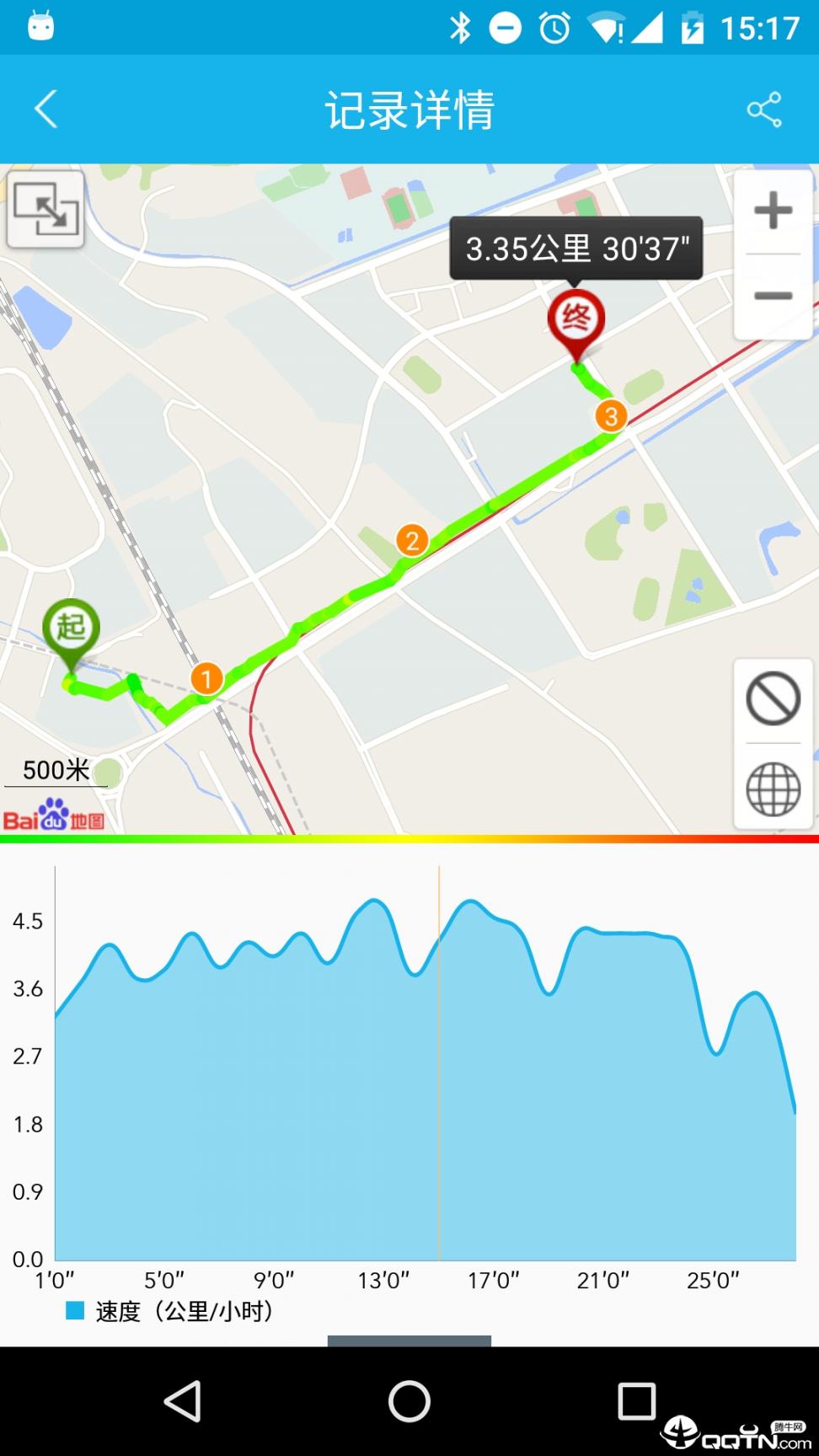Tap the crossed circle map button
Screen dimensions: 819x1456
[x=773, y=699]
